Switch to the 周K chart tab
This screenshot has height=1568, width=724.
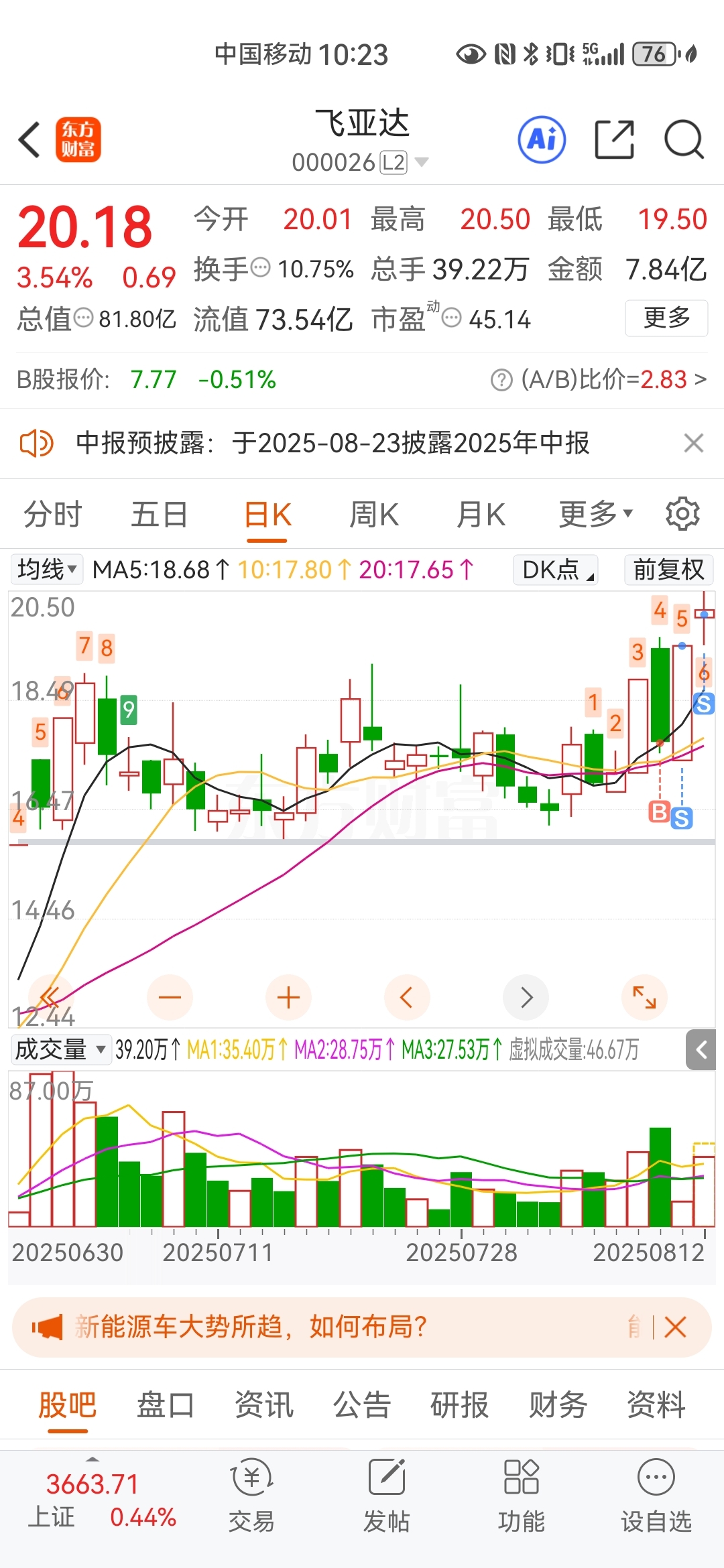click(374, 515)
